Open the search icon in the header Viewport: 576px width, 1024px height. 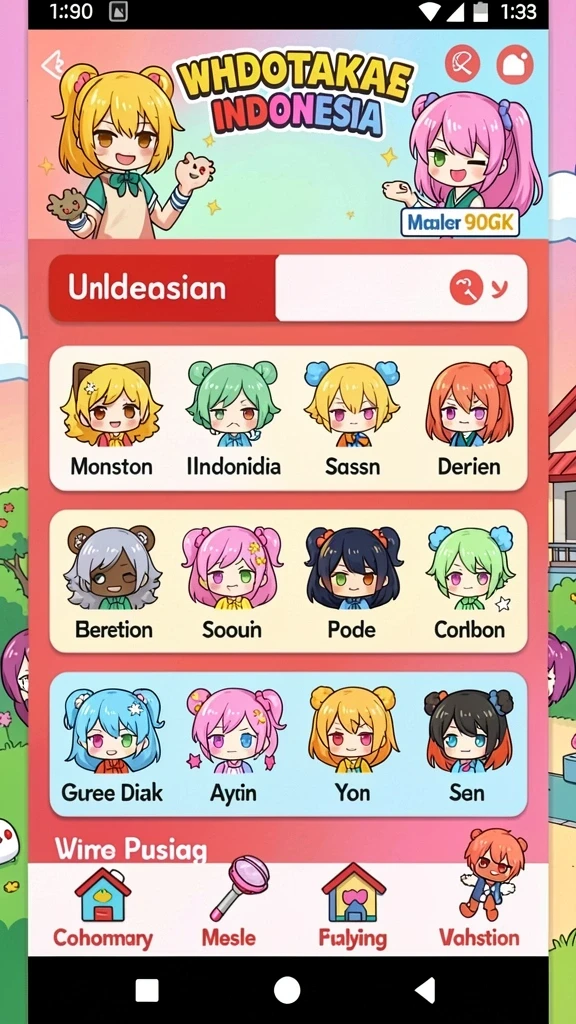pyautogui.click(x=462, y=64)
